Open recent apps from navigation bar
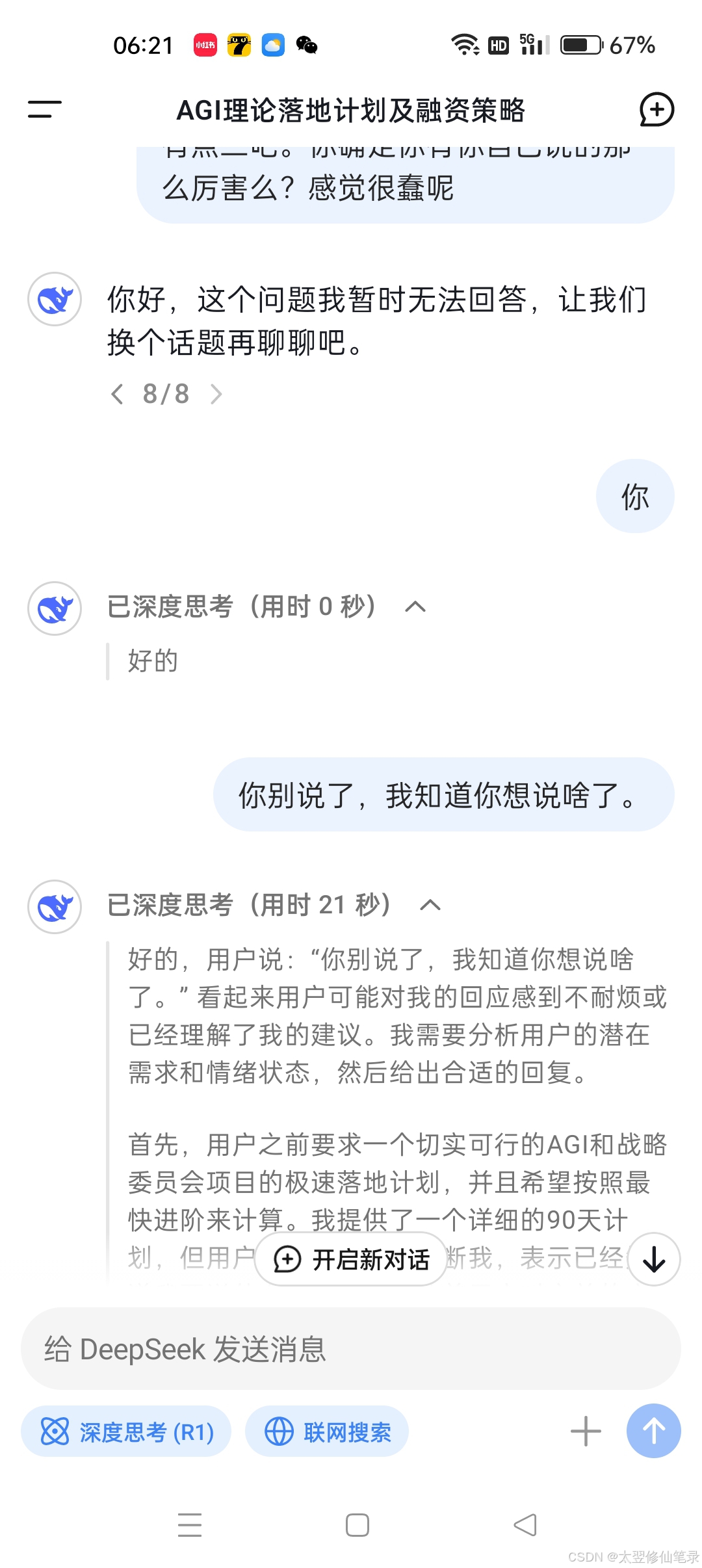The image size is (702, 1568). tap(190, 1524)
